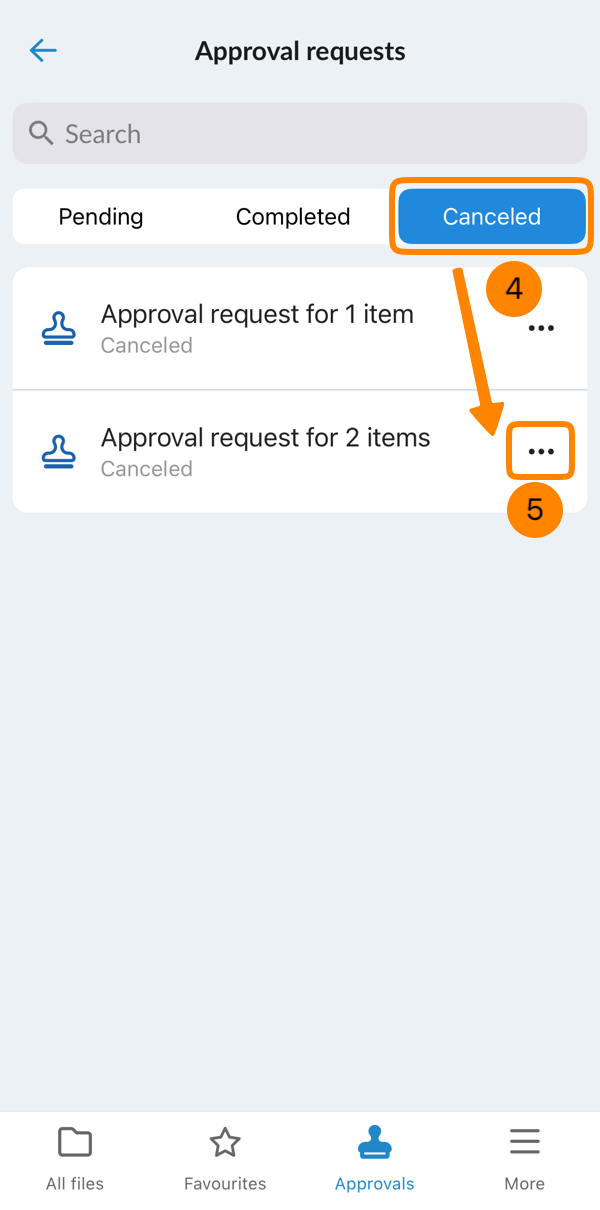Open more options for 2 items request
Screen dimensions: 600x1210
point(541,452)
